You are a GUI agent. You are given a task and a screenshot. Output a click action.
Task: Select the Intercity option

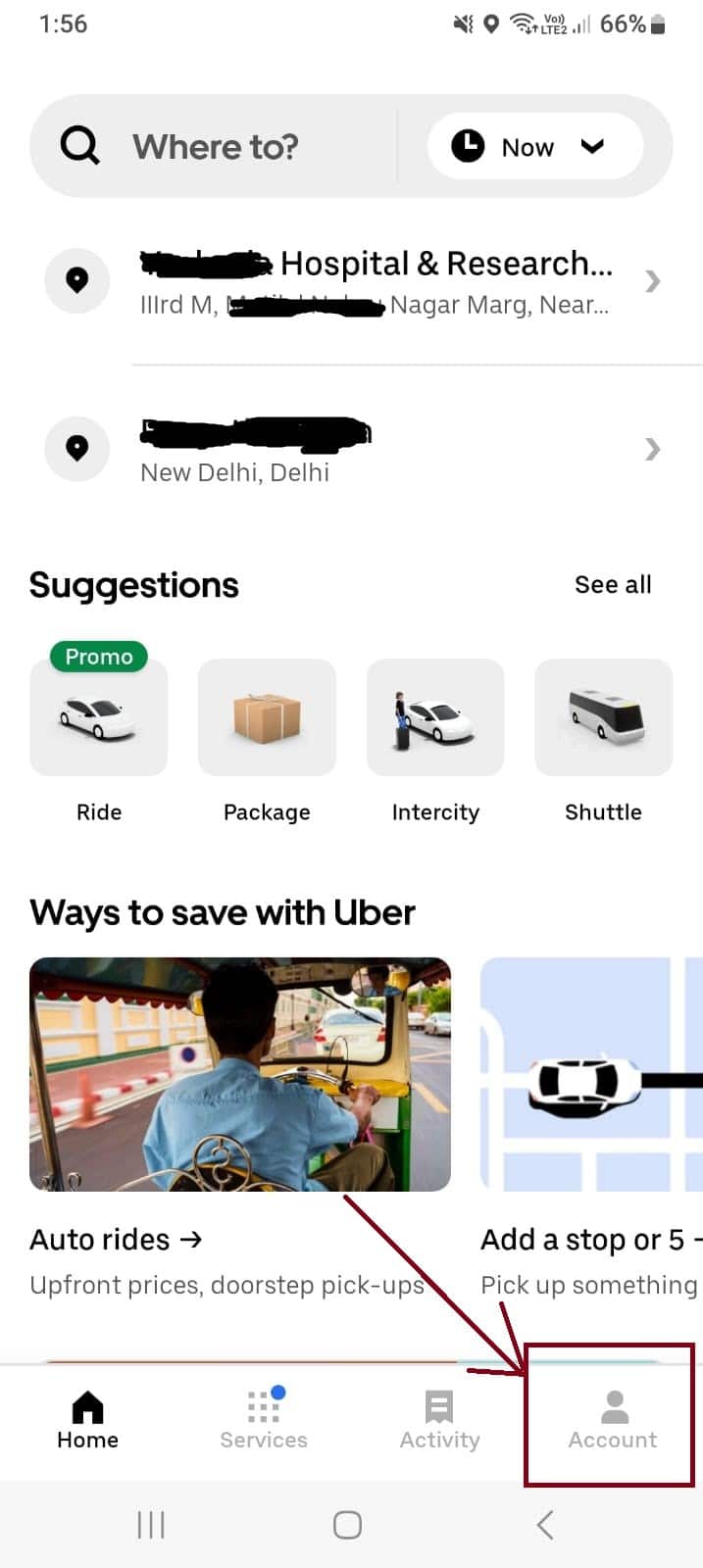(435, 718)
